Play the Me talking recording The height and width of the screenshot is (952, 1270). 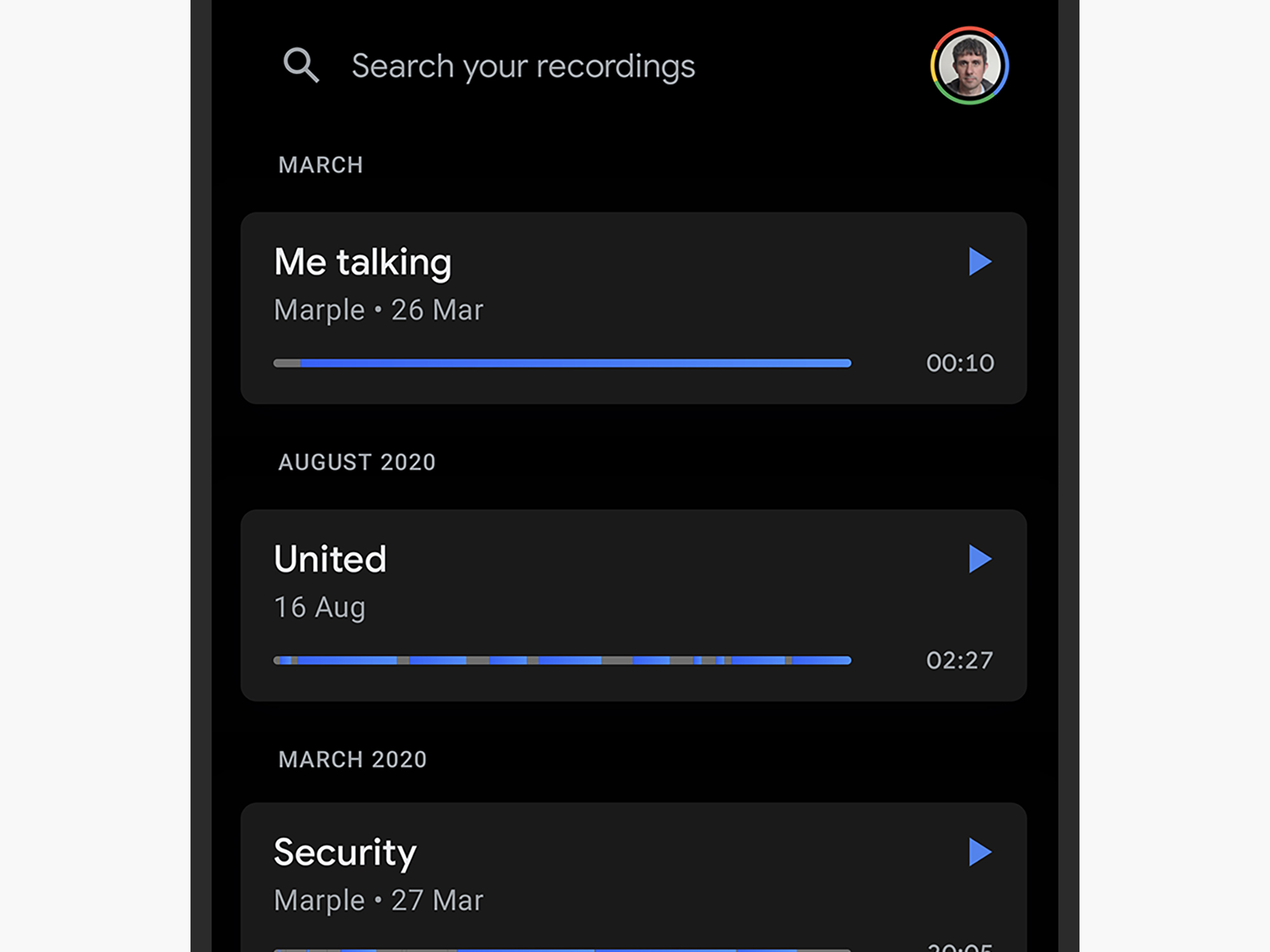pyautogui.click(x=980, y=261)
